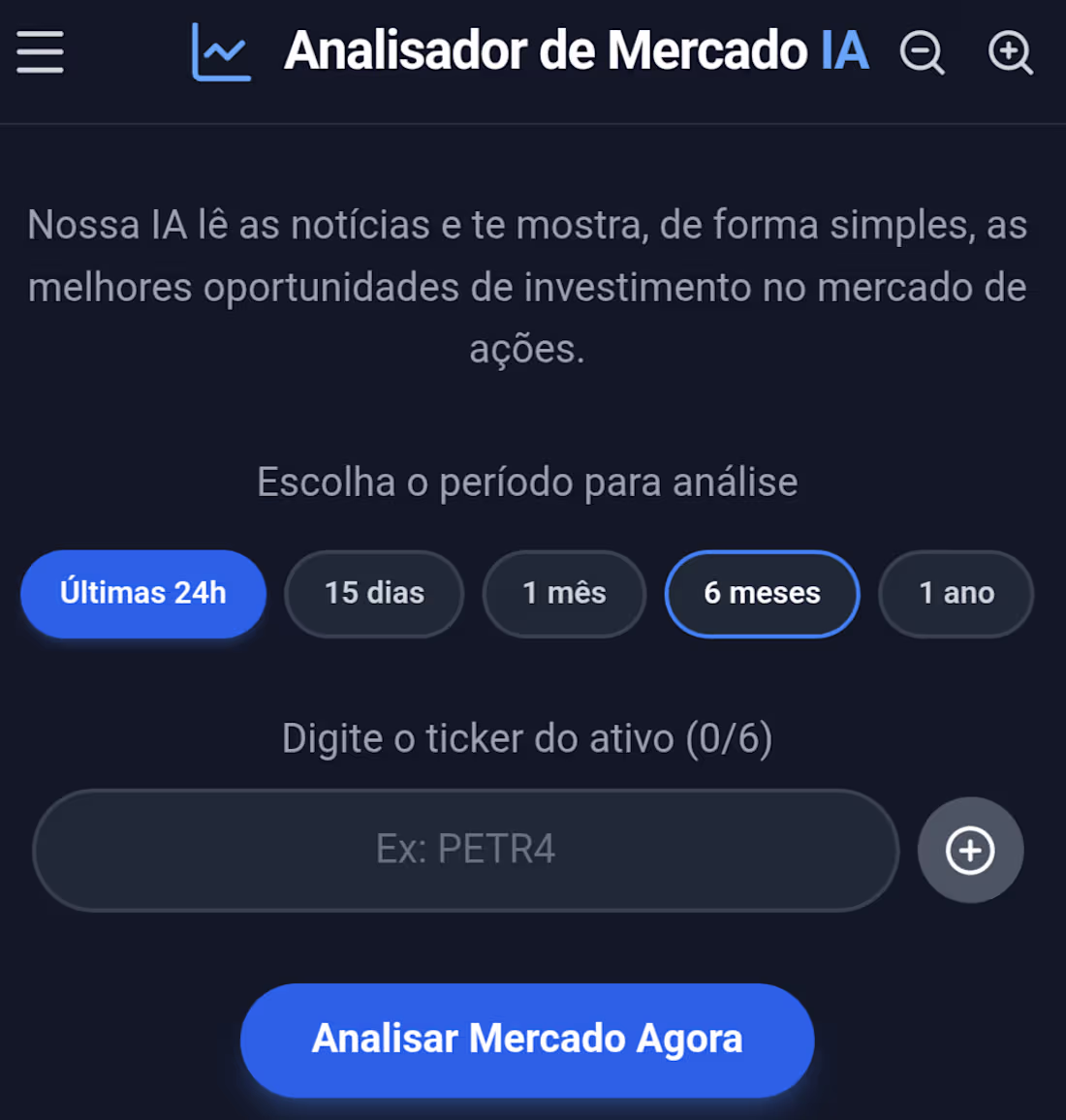
Task: Select the 1 ano period
Action: [x=956, y=593]
